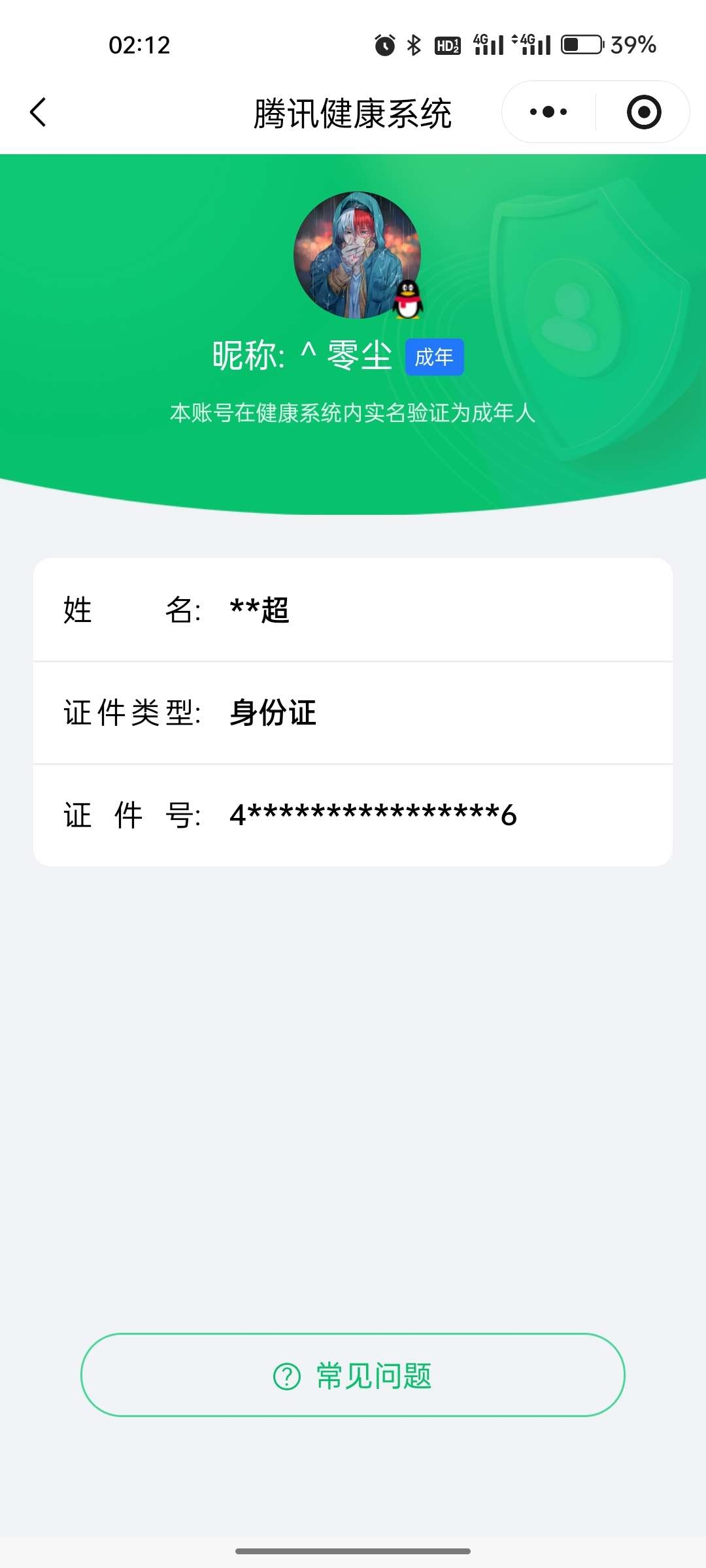Go back from 腾讯健康系统 page
The height and width of the screenshot is (1568, 706).
pos(39,112)
